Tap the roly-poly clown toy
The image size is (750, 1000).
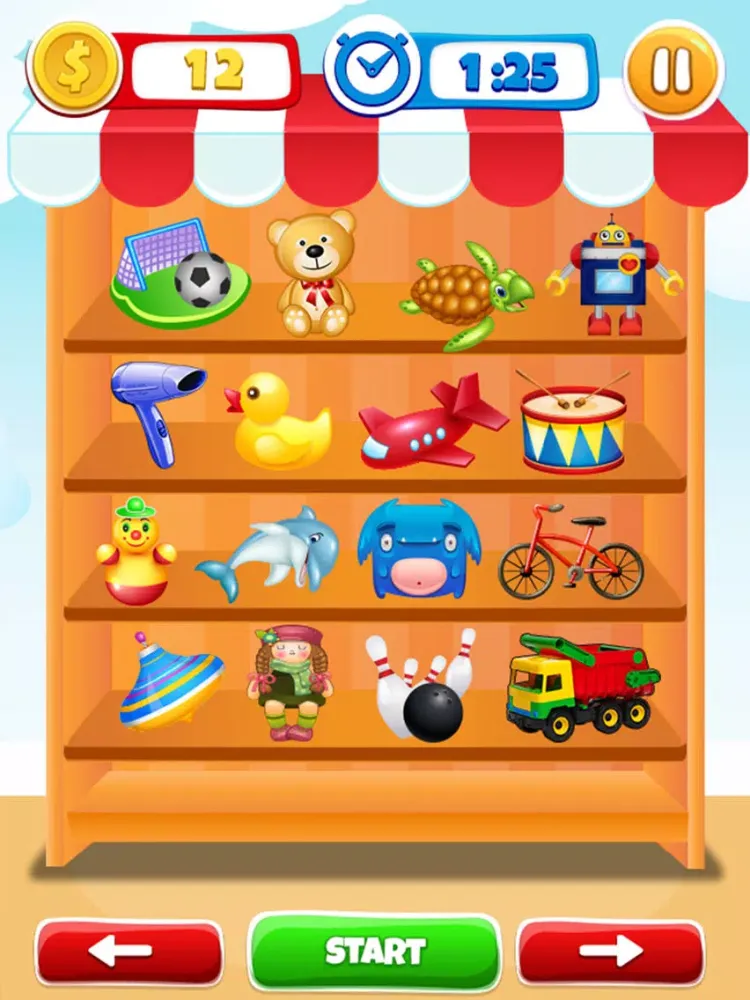[136, 553]
